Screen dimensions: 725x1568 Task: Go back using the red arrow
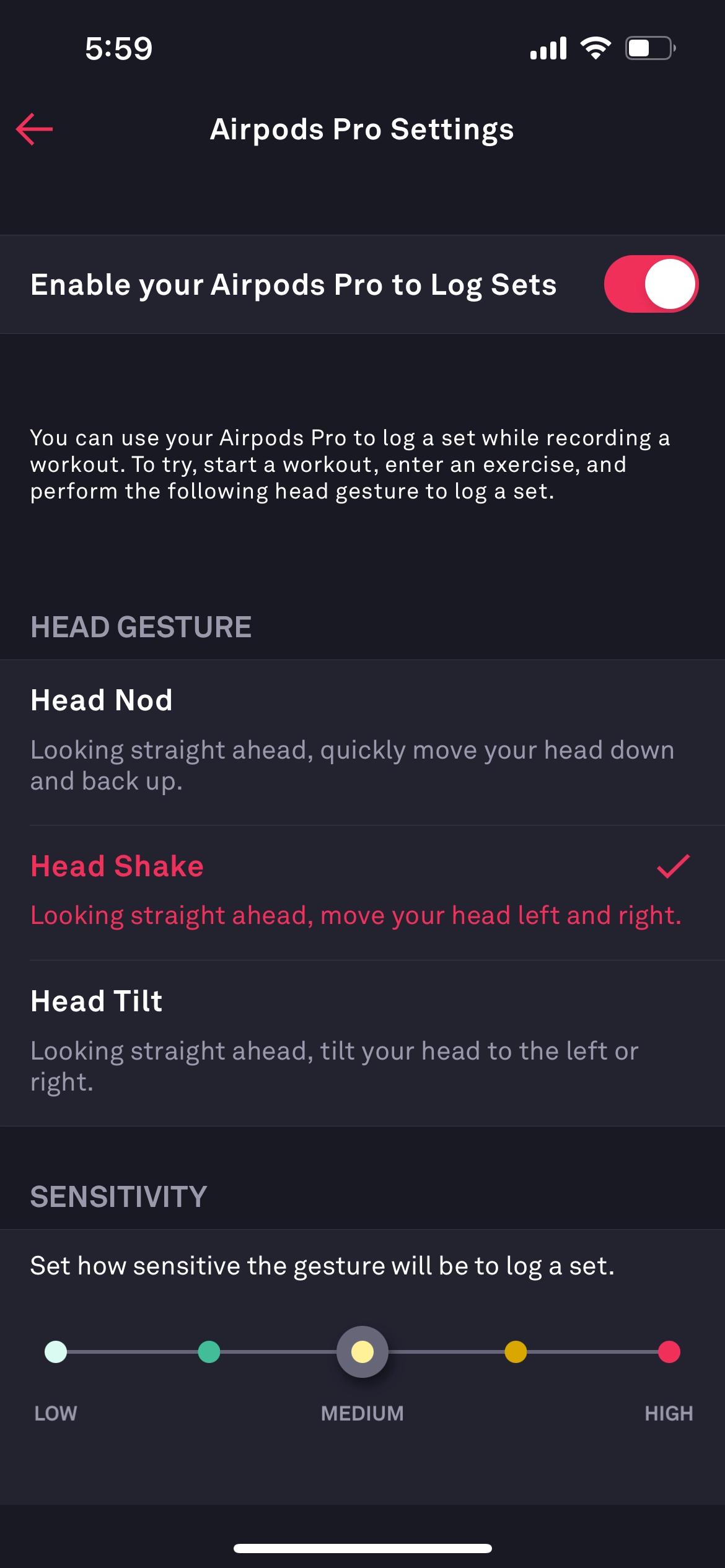pyautogui.click(x=35, y=129)
